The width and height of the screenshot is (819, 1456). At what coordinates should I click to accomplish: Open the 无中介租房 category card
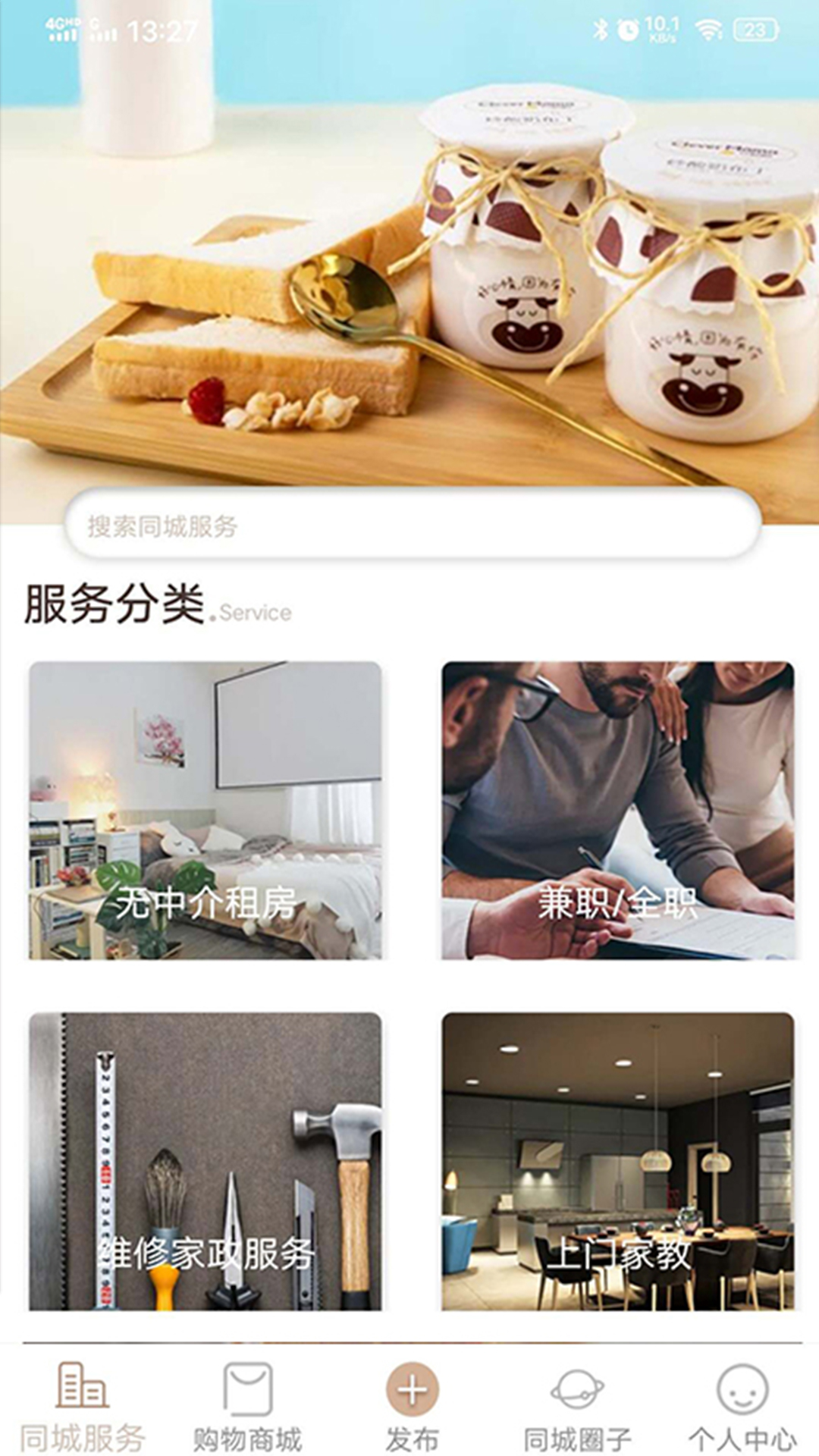[205, 810]
